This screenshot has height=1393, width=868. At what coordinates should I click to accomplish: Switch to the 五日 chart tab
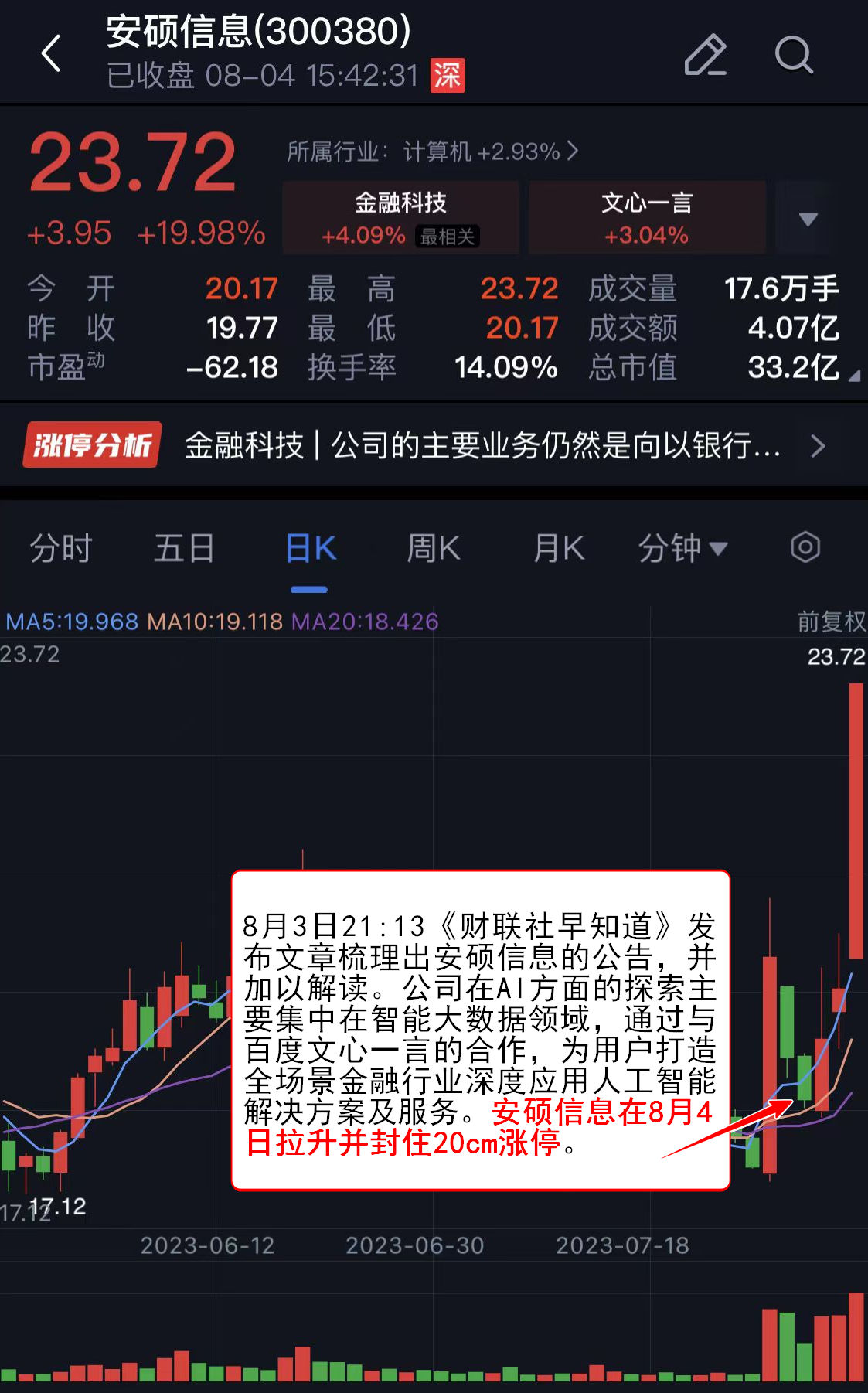click(184, 549)
